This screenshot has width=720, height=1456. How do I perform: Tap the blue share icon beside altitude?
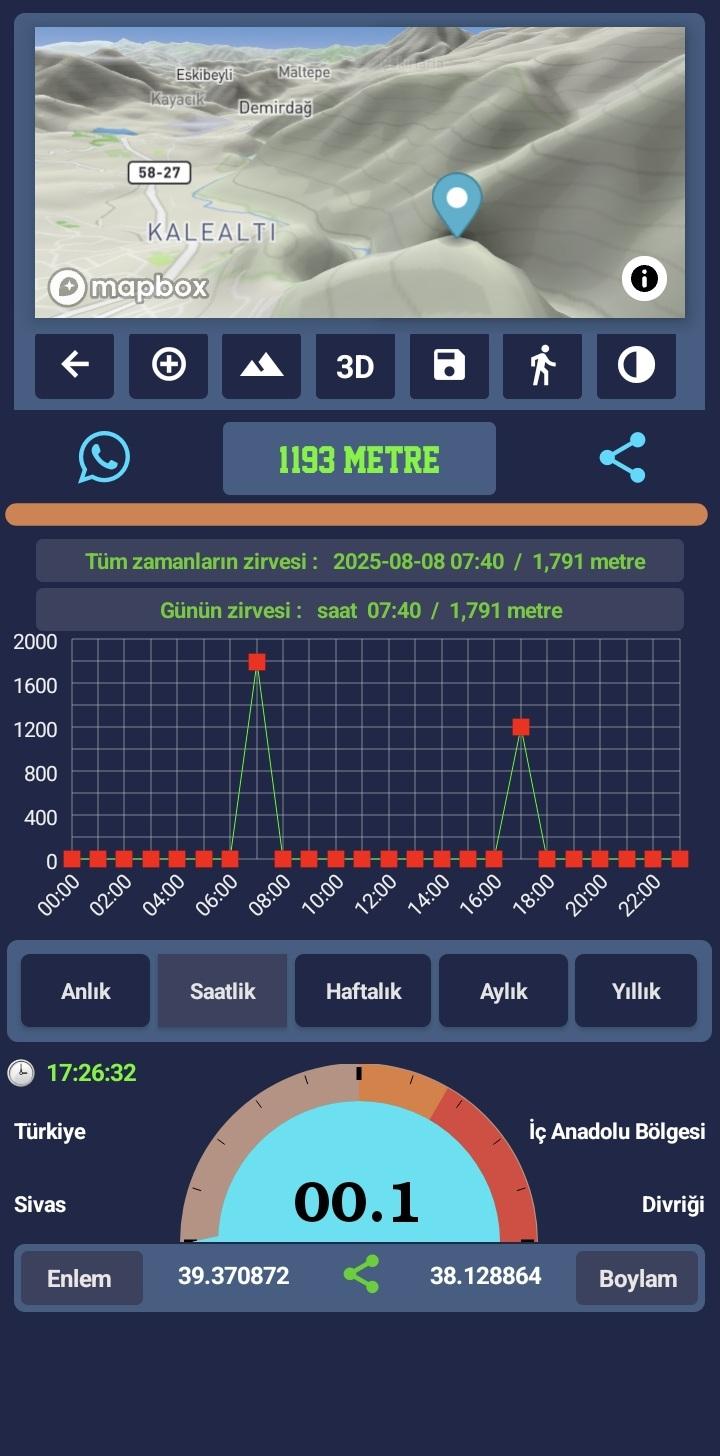pos(622,458)
